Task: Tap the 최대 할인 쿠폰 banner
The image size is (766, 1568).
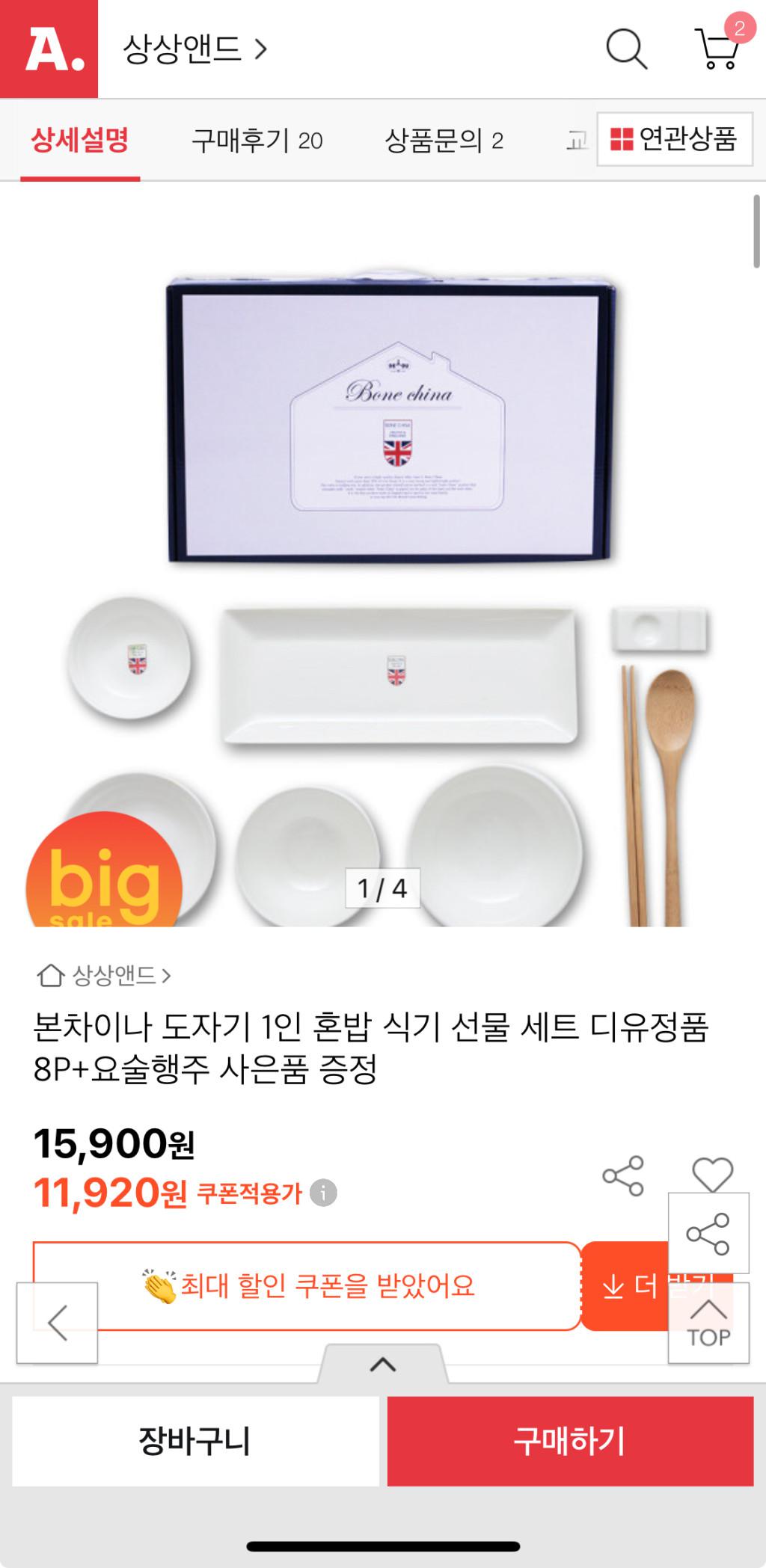Action: 308,1286
